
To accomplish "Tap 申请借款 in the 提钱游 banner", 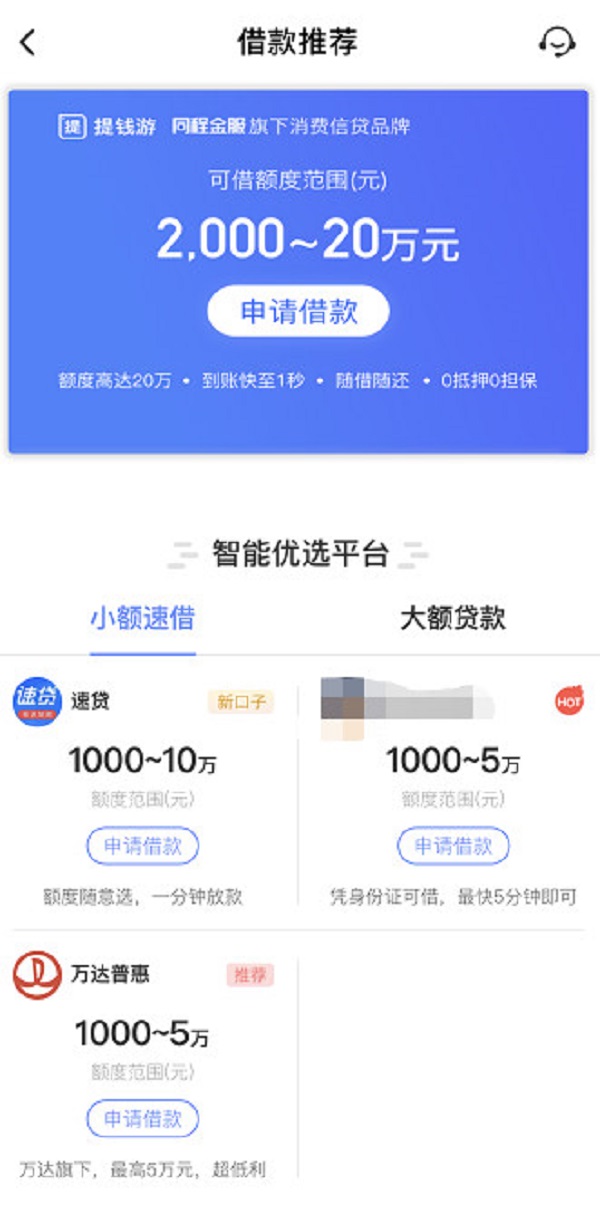I will pos(298,312).
